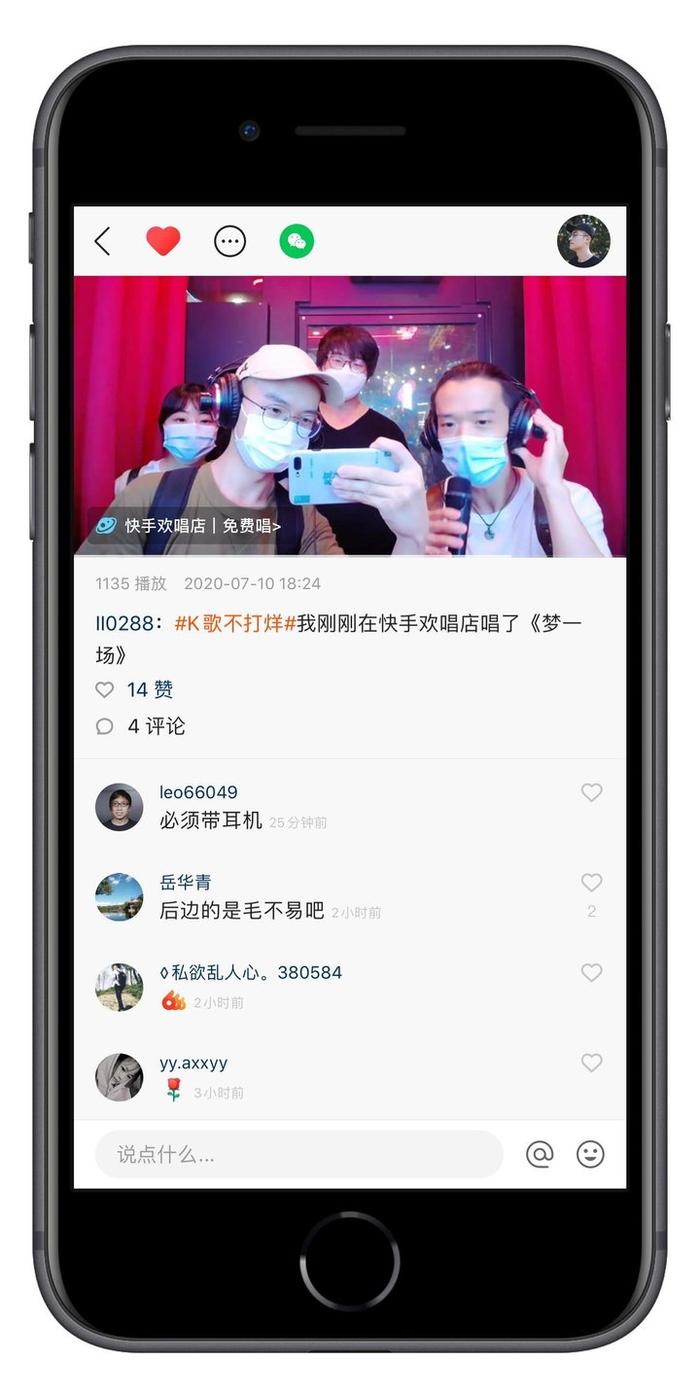Share the video via the green WeChat icon
Viewport: 700px width, 1395px height.
click(296, 241)
